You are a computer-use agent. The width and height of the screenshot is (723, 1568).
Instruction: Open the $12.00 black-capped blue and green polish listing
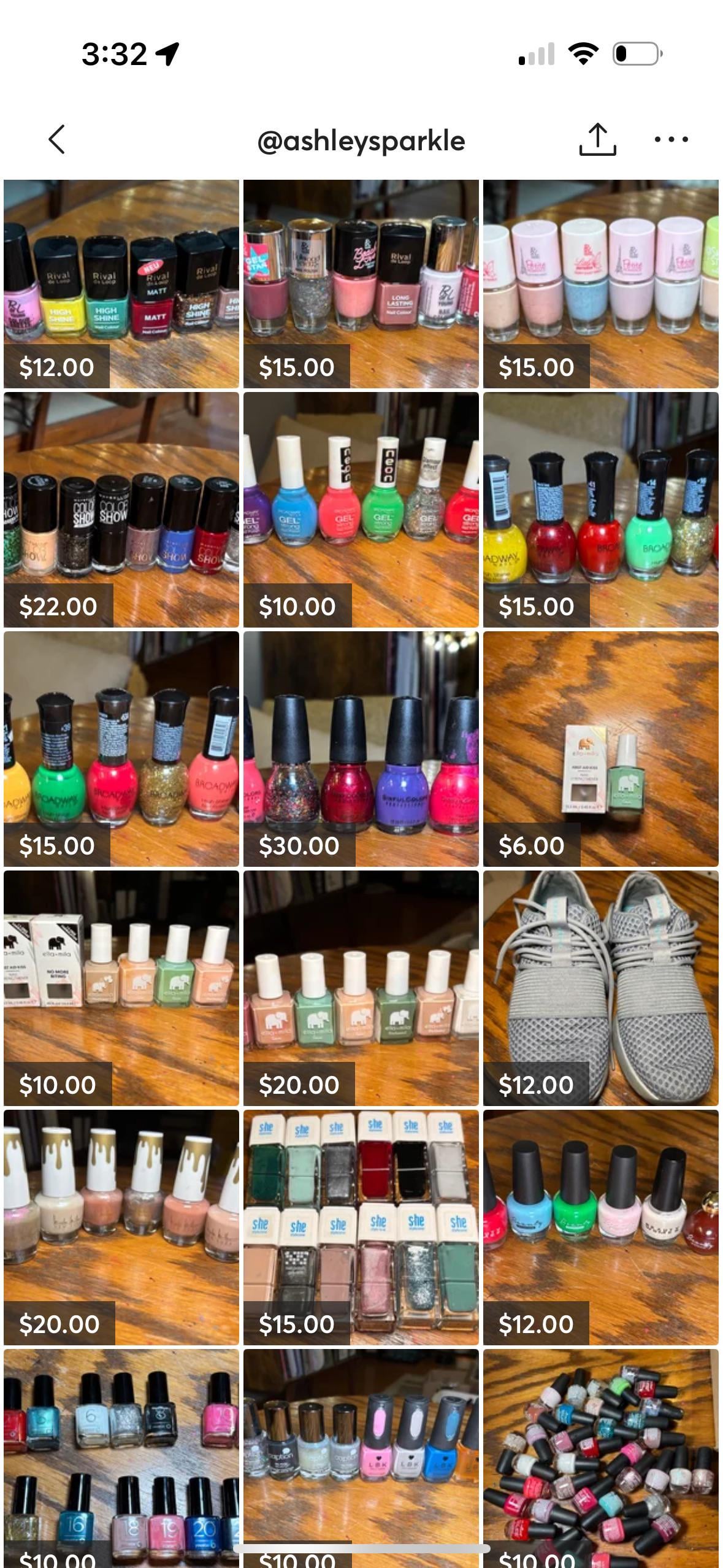[600, 1227]
